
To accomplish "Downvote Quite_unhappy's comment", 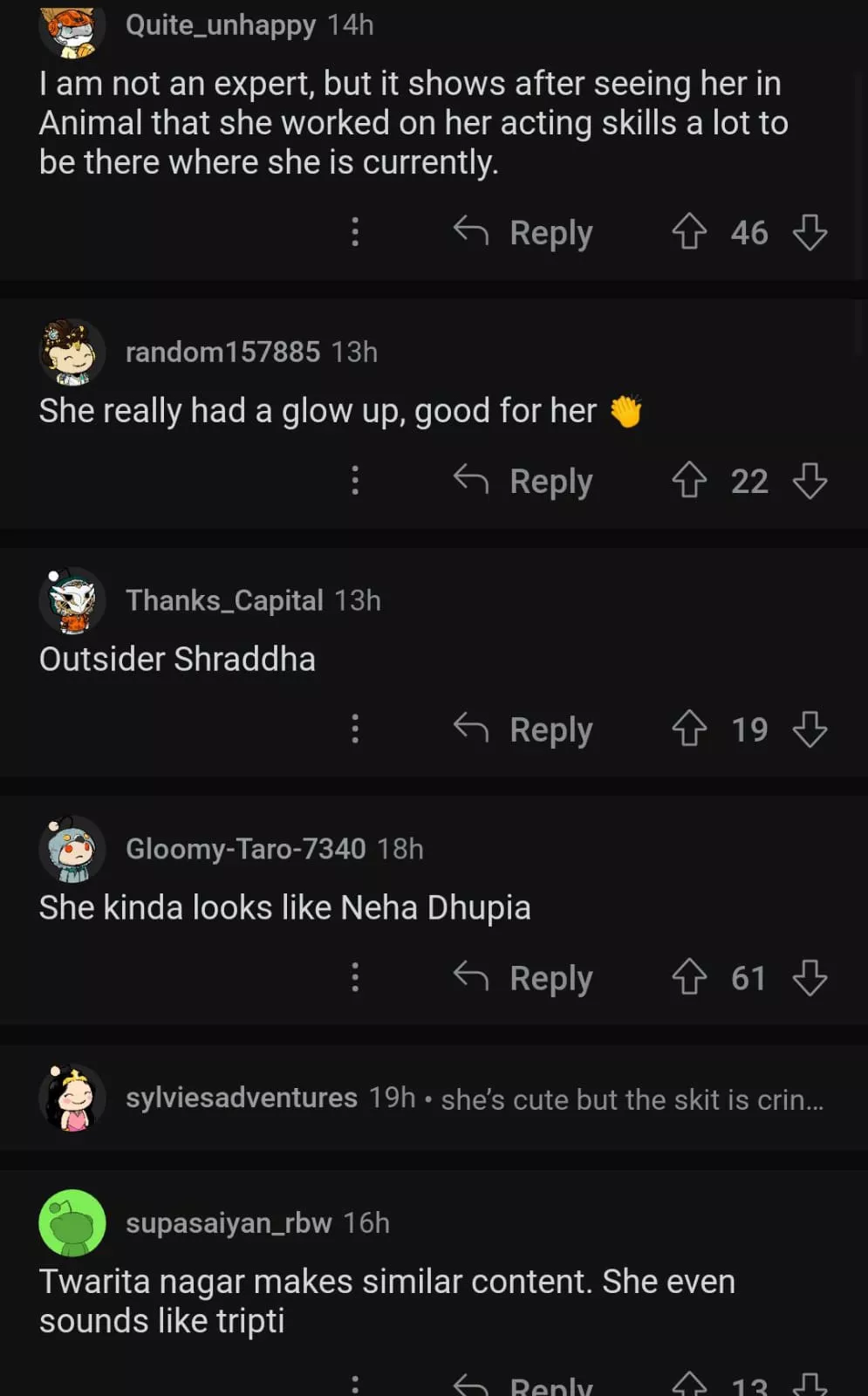I will tap(810, 232).
